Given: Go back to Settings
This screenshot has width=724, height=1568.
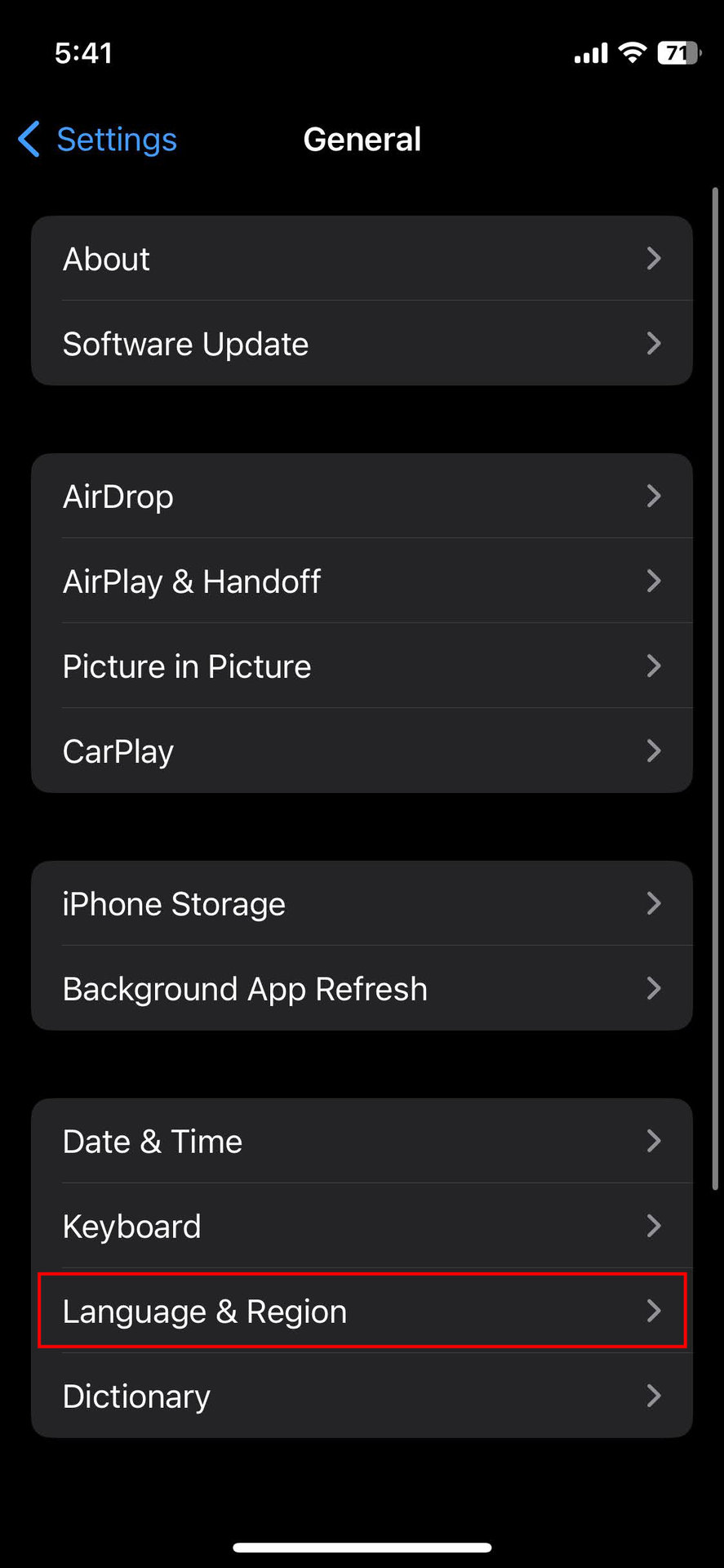Looking at the screenshot, I should [98, 140].
